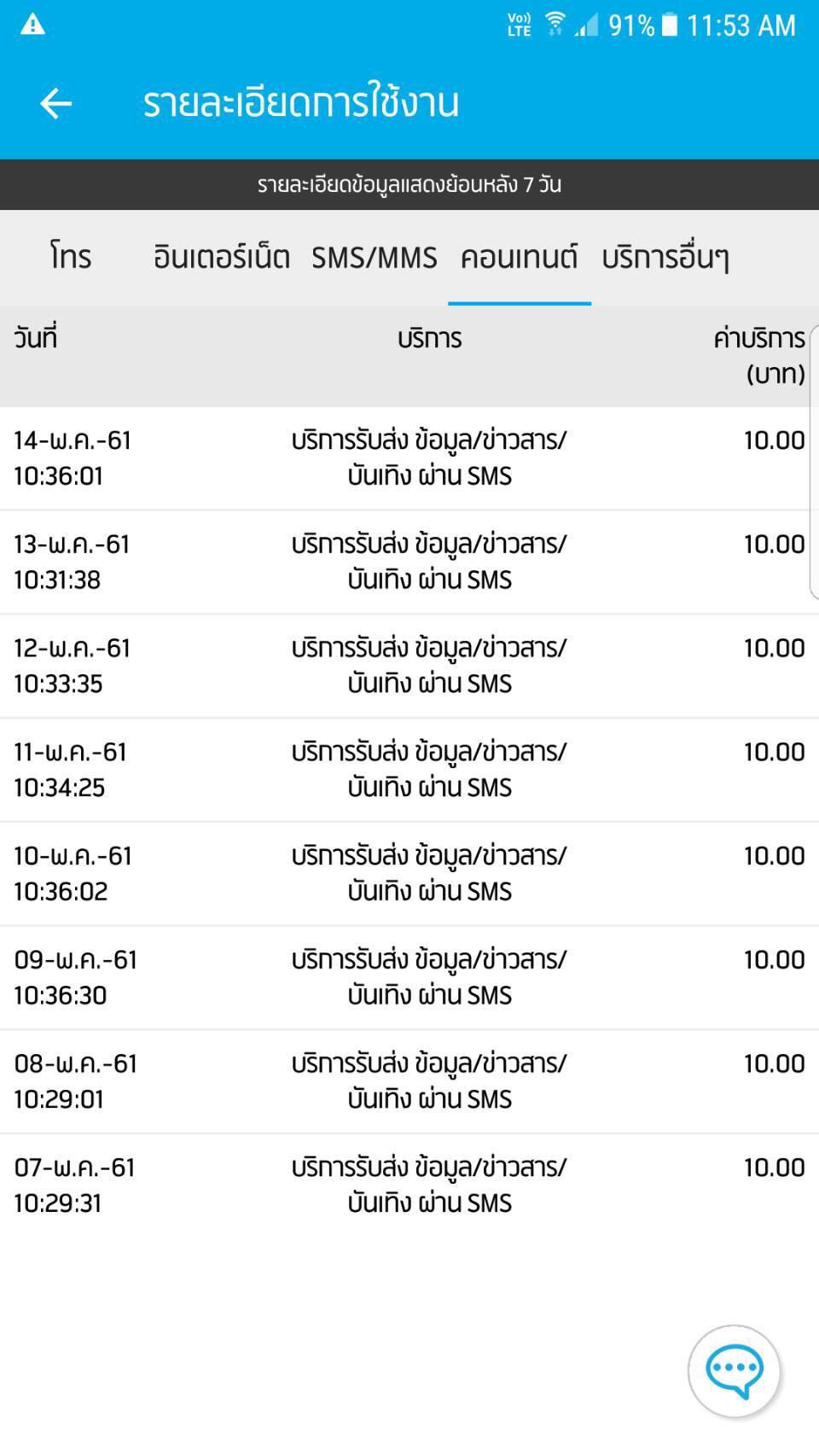Select the คอนเทนต์ tab
Image resolution: width=819 pixels, height=1456 pixels.
[520, 257]
